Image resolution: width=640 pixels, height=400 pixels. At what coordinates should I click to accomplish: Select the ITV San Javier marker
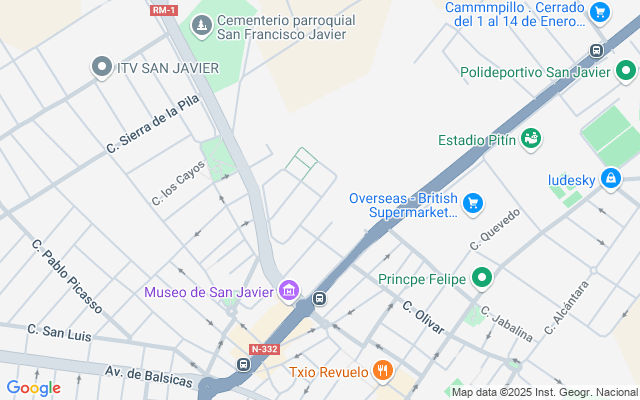pyautogui.click(x=101, y=68)
